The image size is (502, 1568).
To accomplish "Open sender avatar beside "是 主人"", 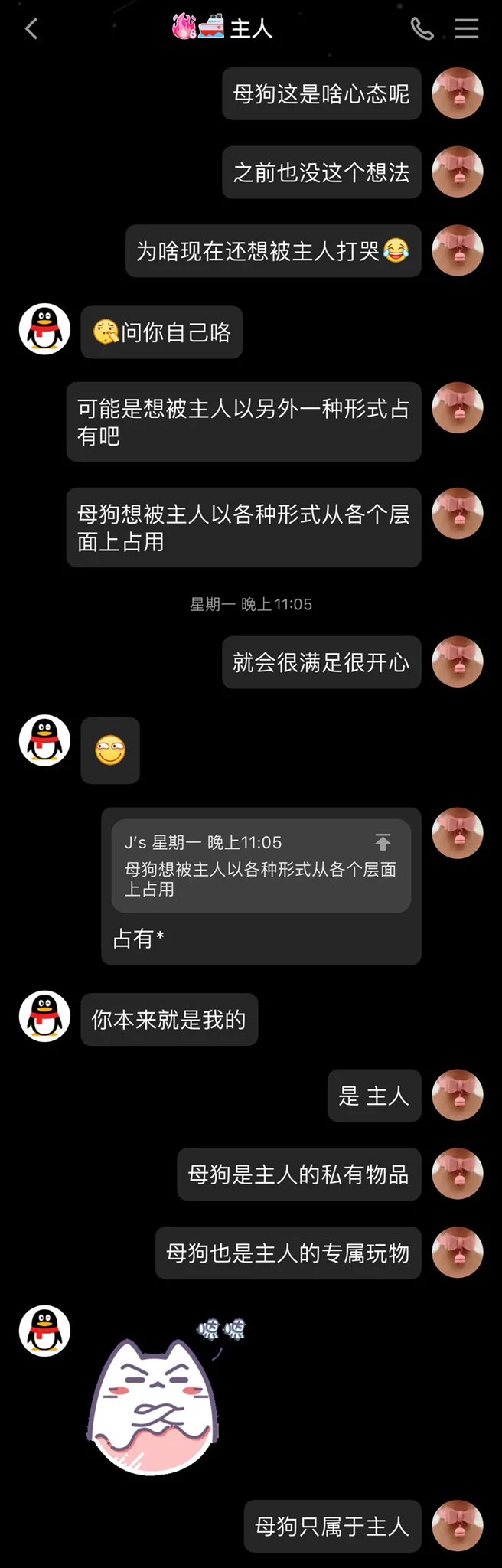I will pyautogui.click(x=458, y=1095).
